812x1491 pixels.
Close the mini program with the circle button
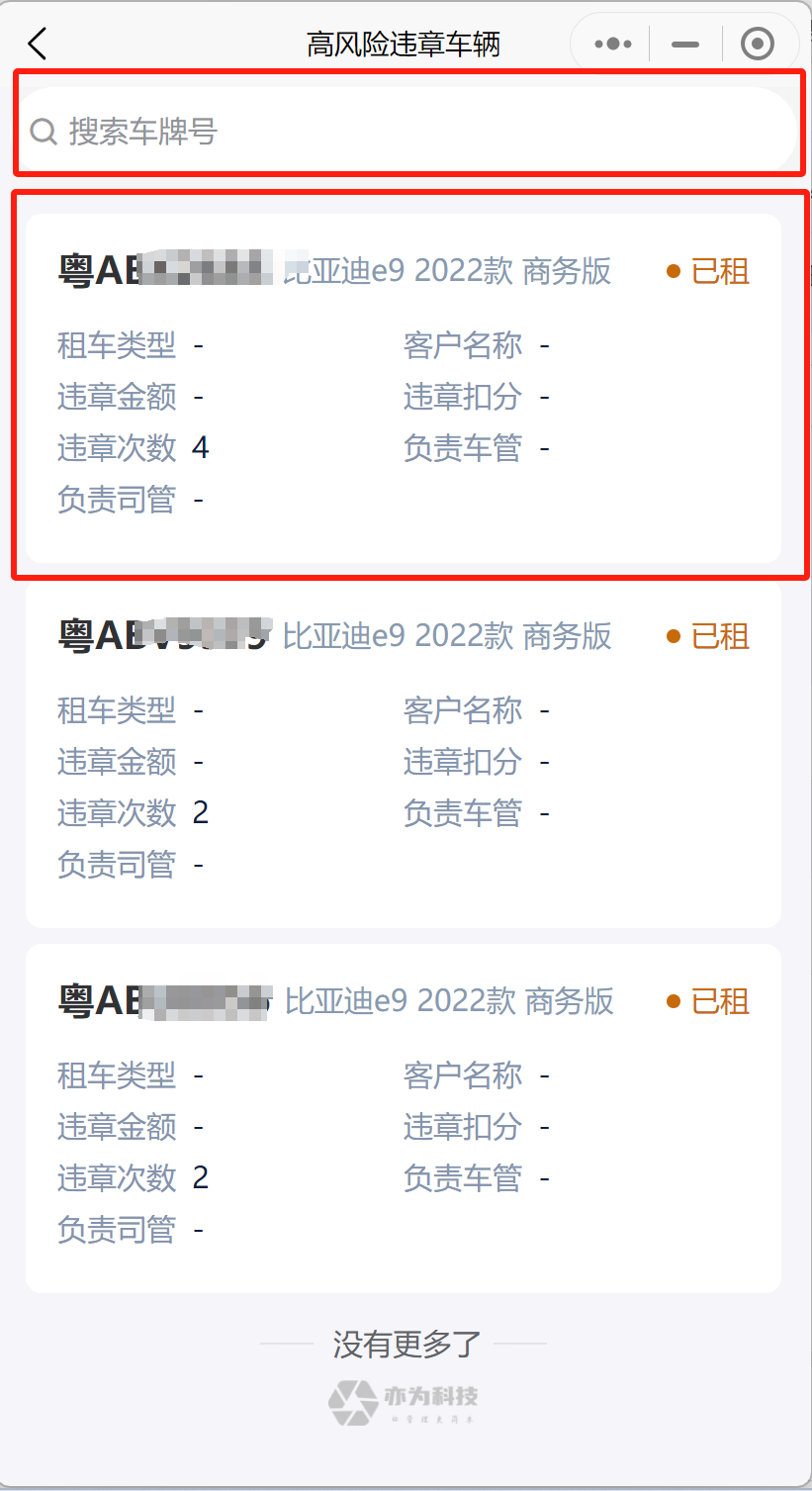click(758, 44)
